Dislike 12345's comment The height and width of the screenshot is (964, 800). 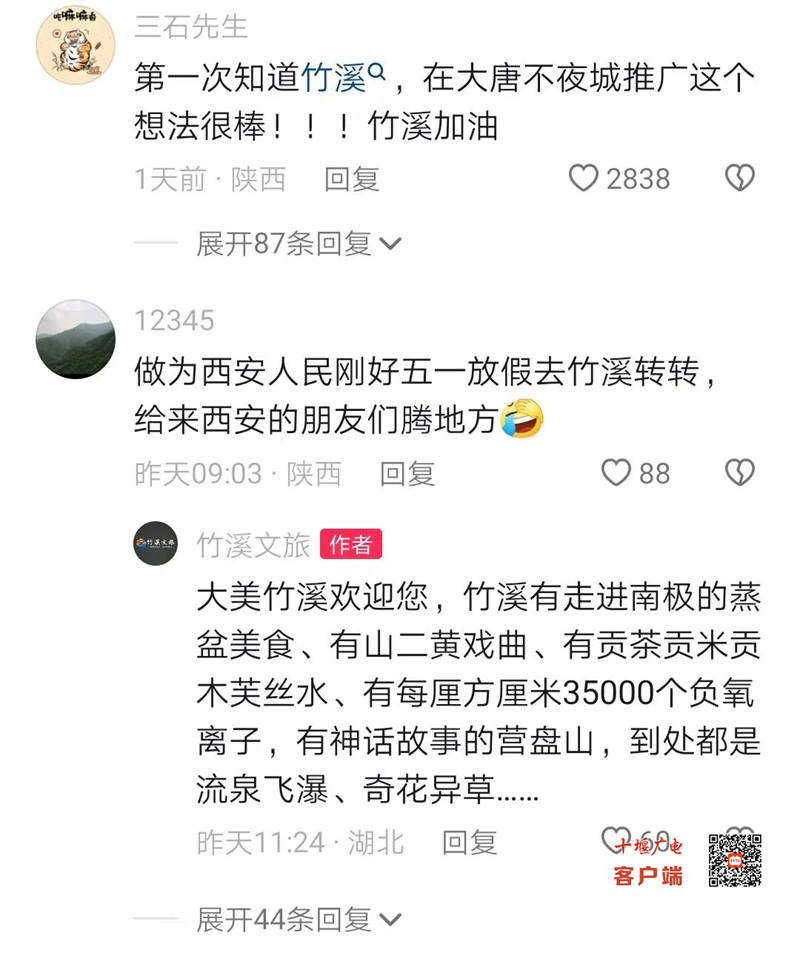tap(739, 473)
